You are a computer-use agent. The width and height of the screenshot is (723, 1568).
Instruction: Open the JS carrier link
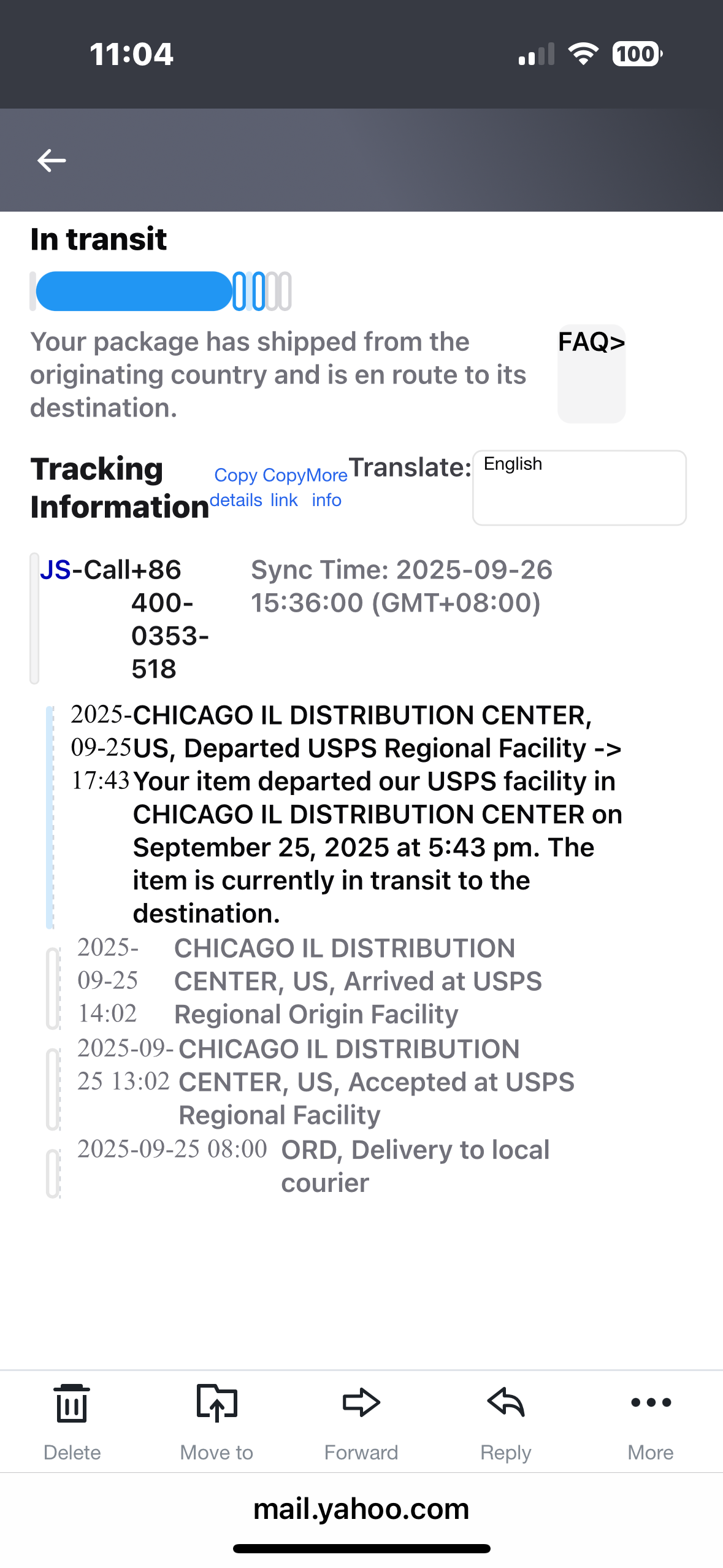coord(56,570)
